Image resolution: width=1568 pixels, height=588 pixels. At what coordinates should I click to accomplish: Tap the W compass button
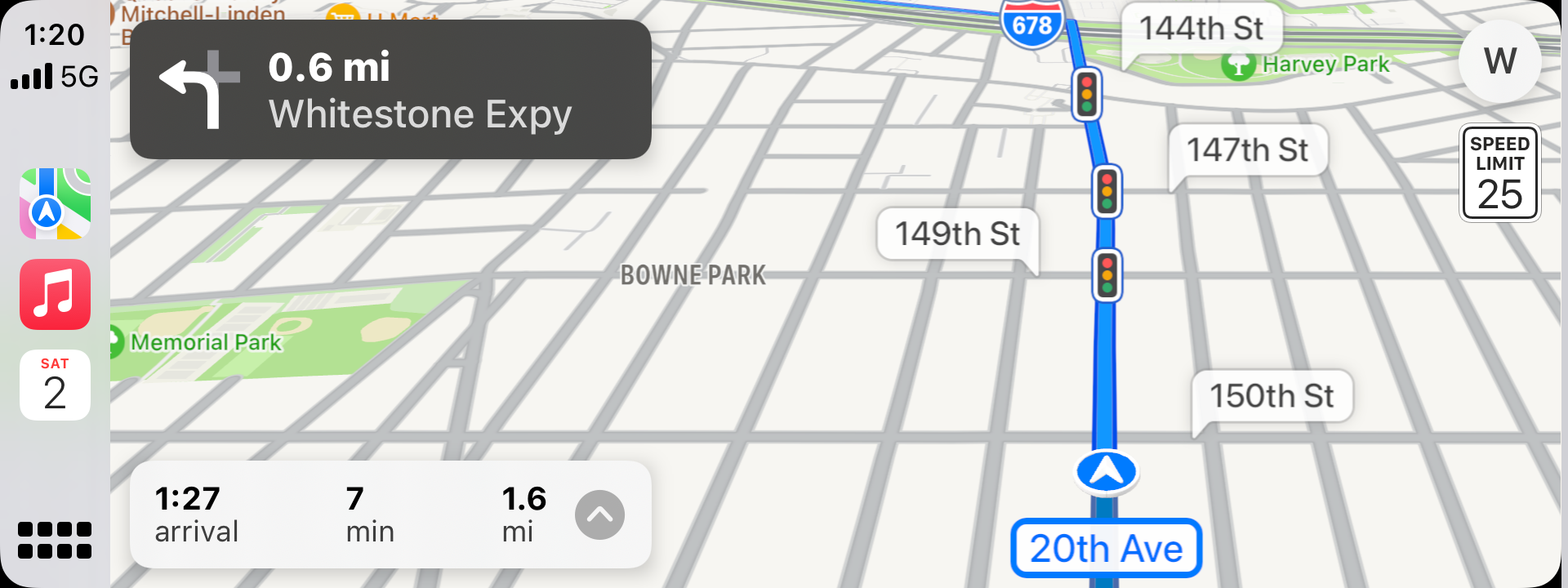pos(1499,61)
